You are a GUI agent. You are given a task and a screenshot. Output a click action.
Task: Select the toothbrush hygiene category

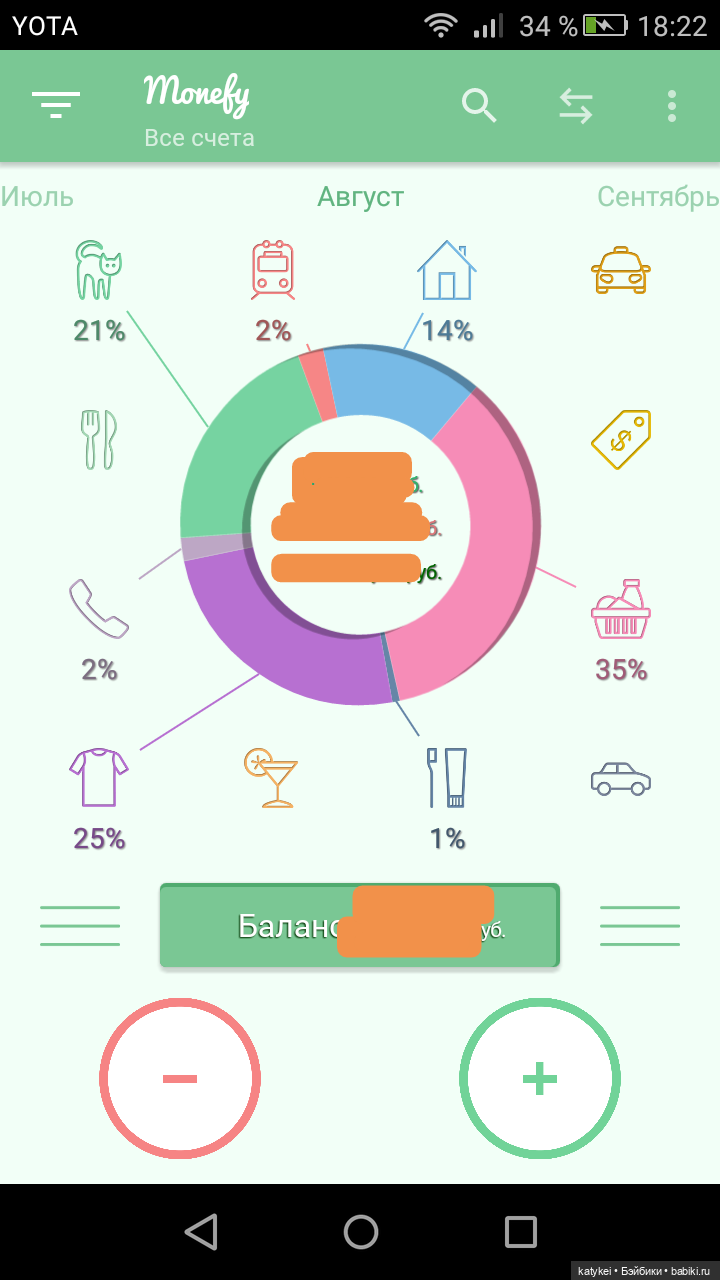click(x=446, y=777)
